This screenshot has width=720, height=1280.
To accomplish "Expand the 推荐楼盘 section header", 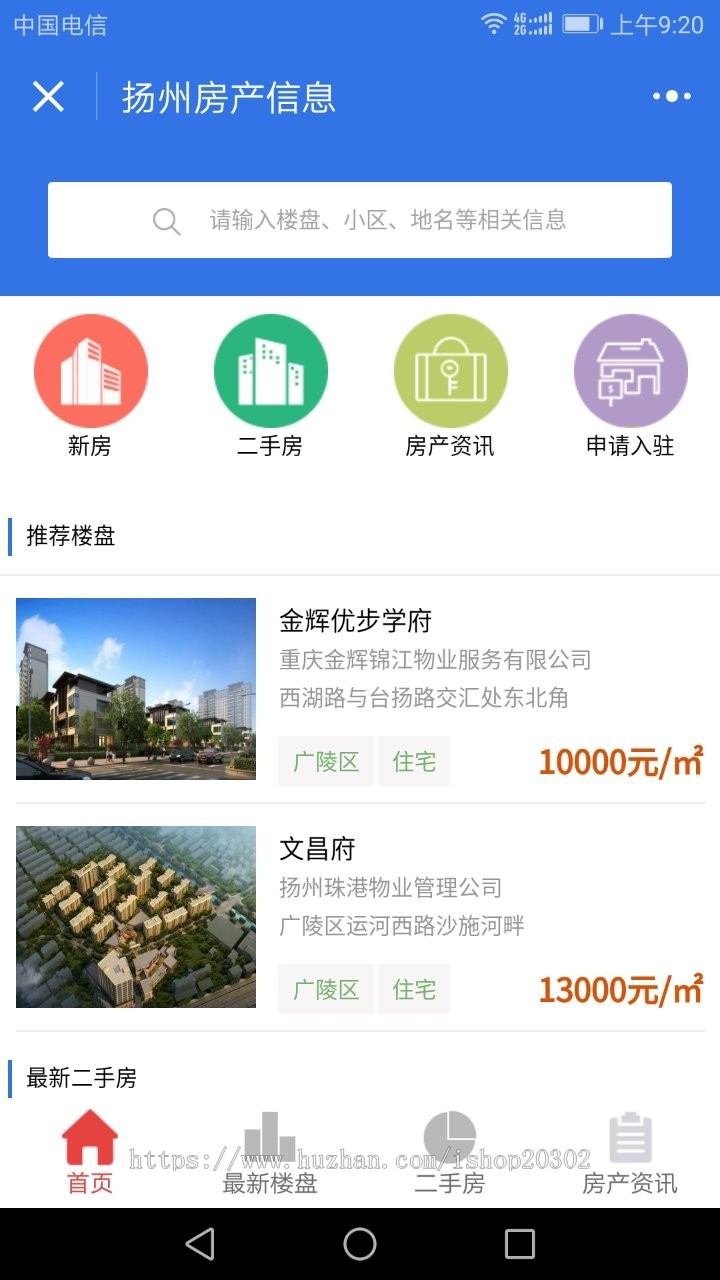I will (x=70, y=536).
